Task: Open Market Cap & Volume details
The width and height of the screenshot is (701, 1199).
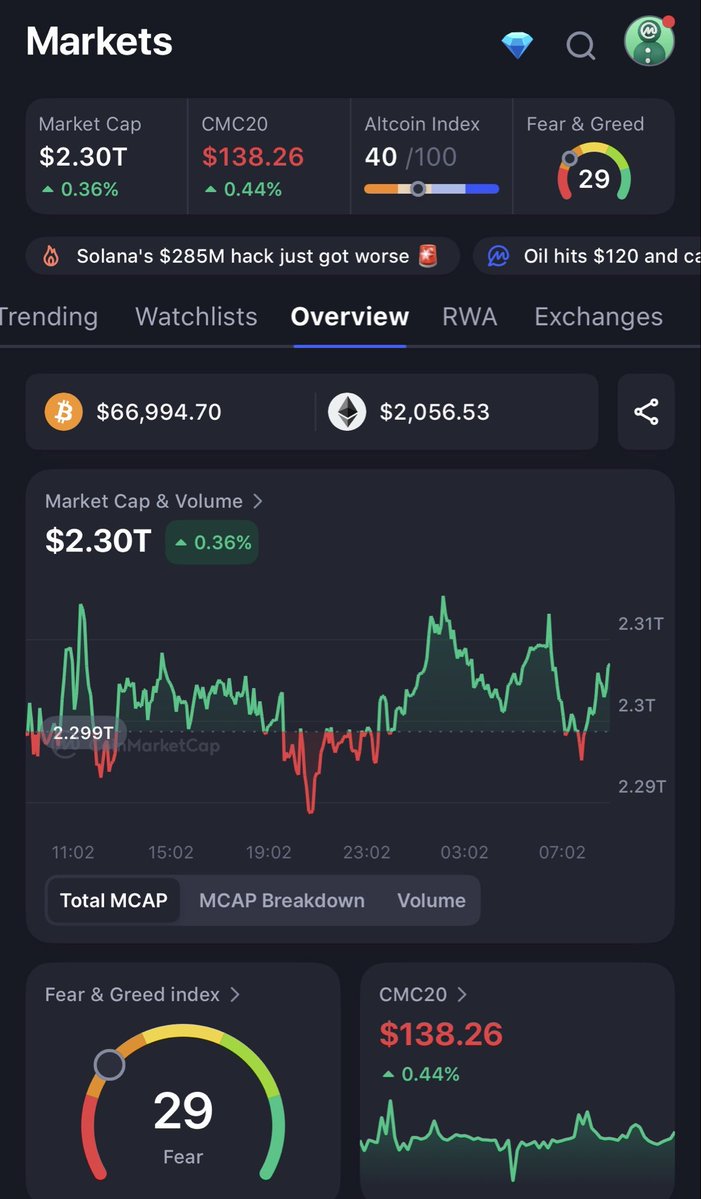Action: click(x=154, y=501)
